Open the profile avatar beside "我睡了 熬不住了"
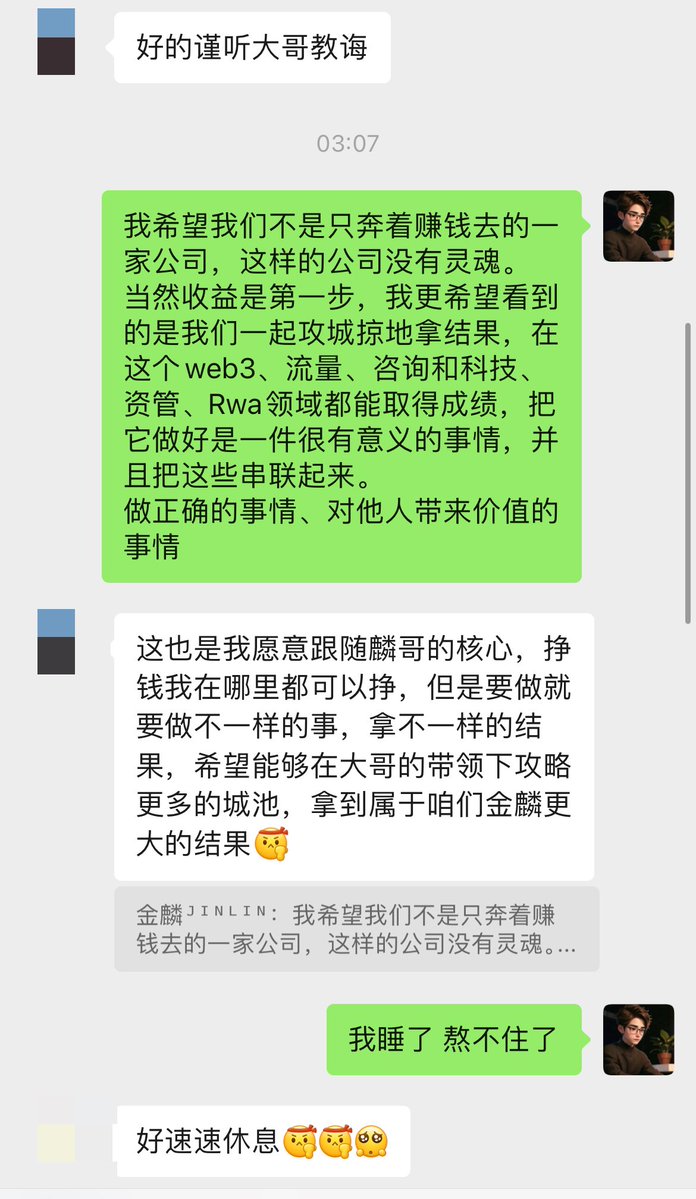Image resolution: width=696 pixels, height=1199 pixels. 638,1040
